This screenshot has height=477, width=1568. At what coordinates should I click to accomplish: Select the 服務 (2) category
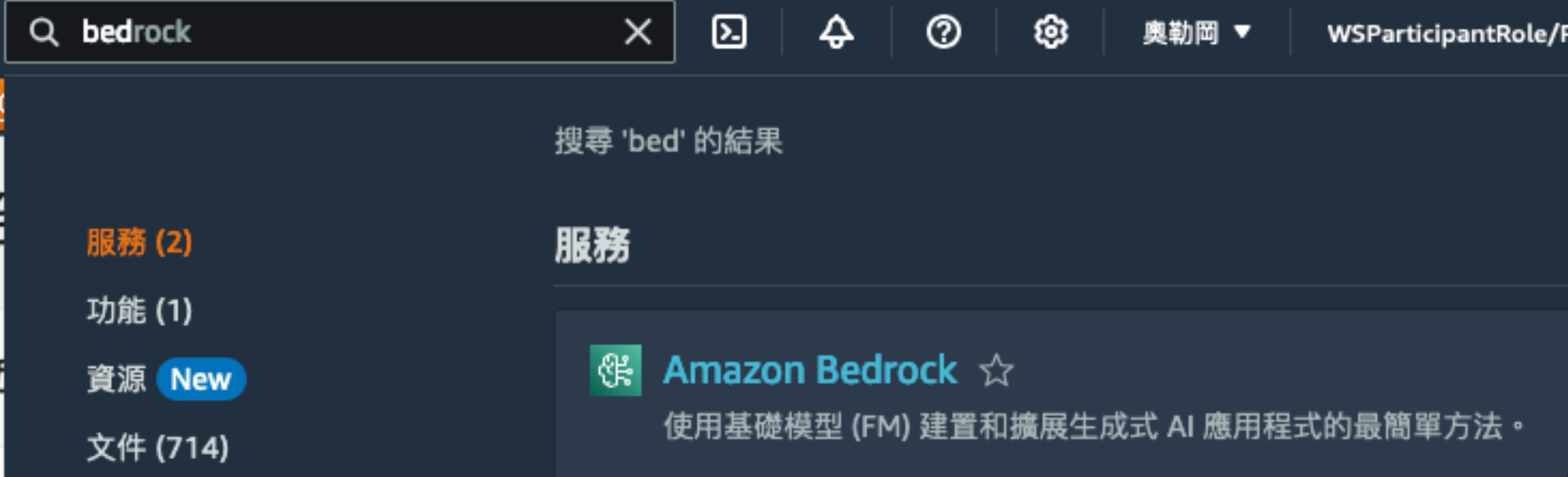[x=139, y=242]
